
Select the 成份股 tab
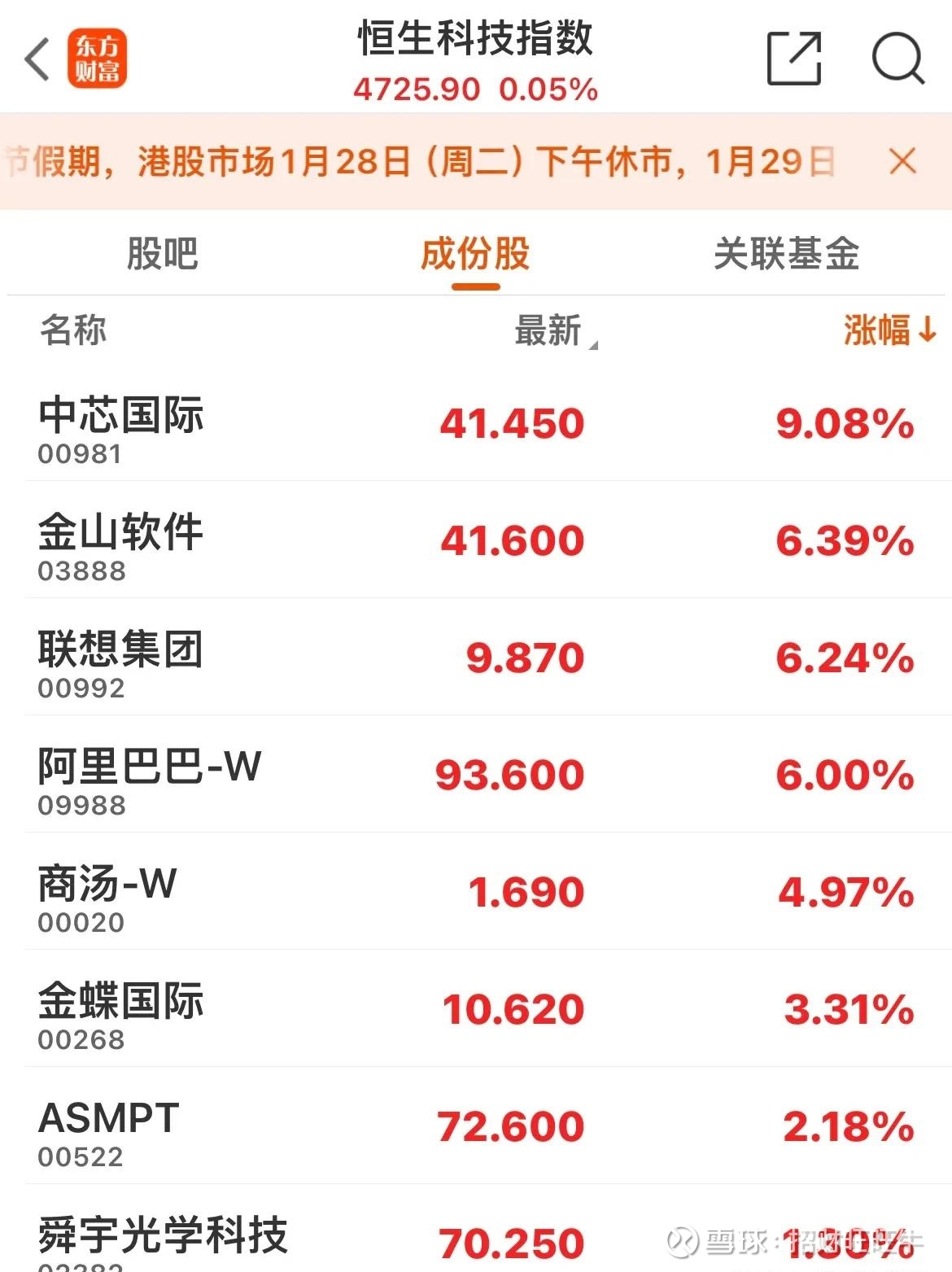[476, 253]
